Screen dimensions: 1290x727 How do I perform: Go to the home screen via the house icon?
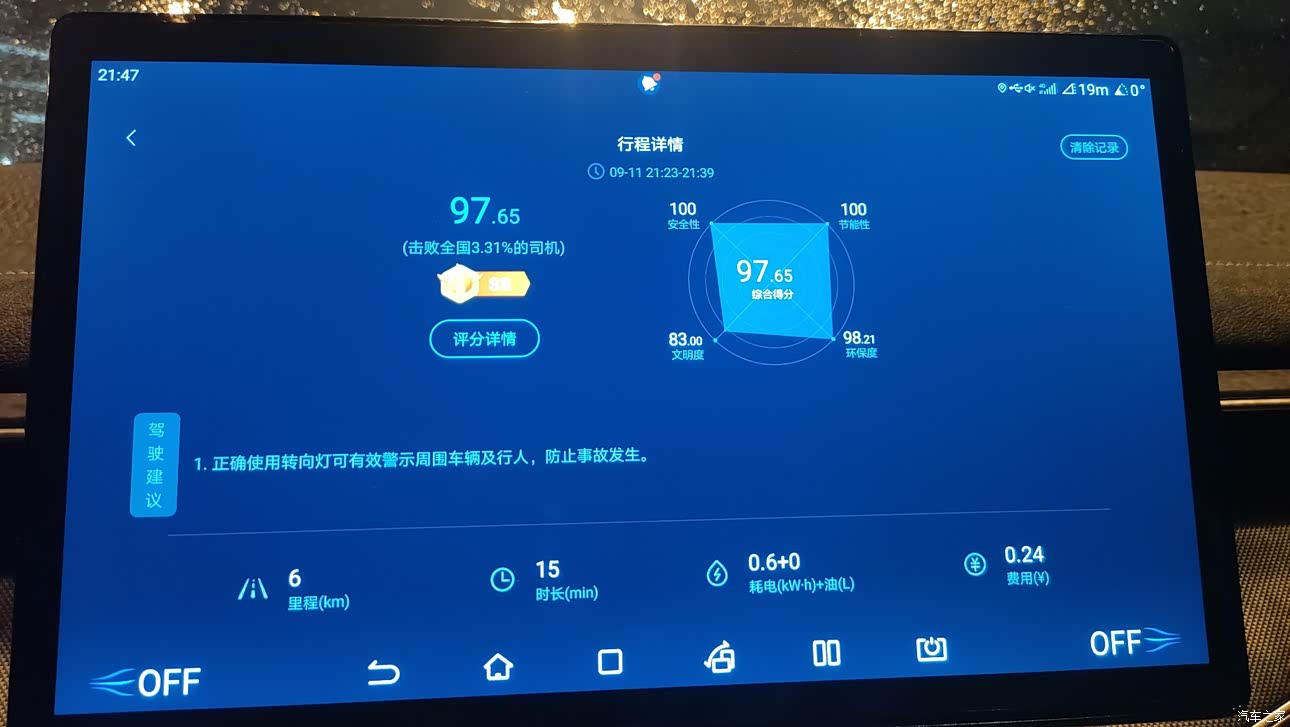(498, 666)
